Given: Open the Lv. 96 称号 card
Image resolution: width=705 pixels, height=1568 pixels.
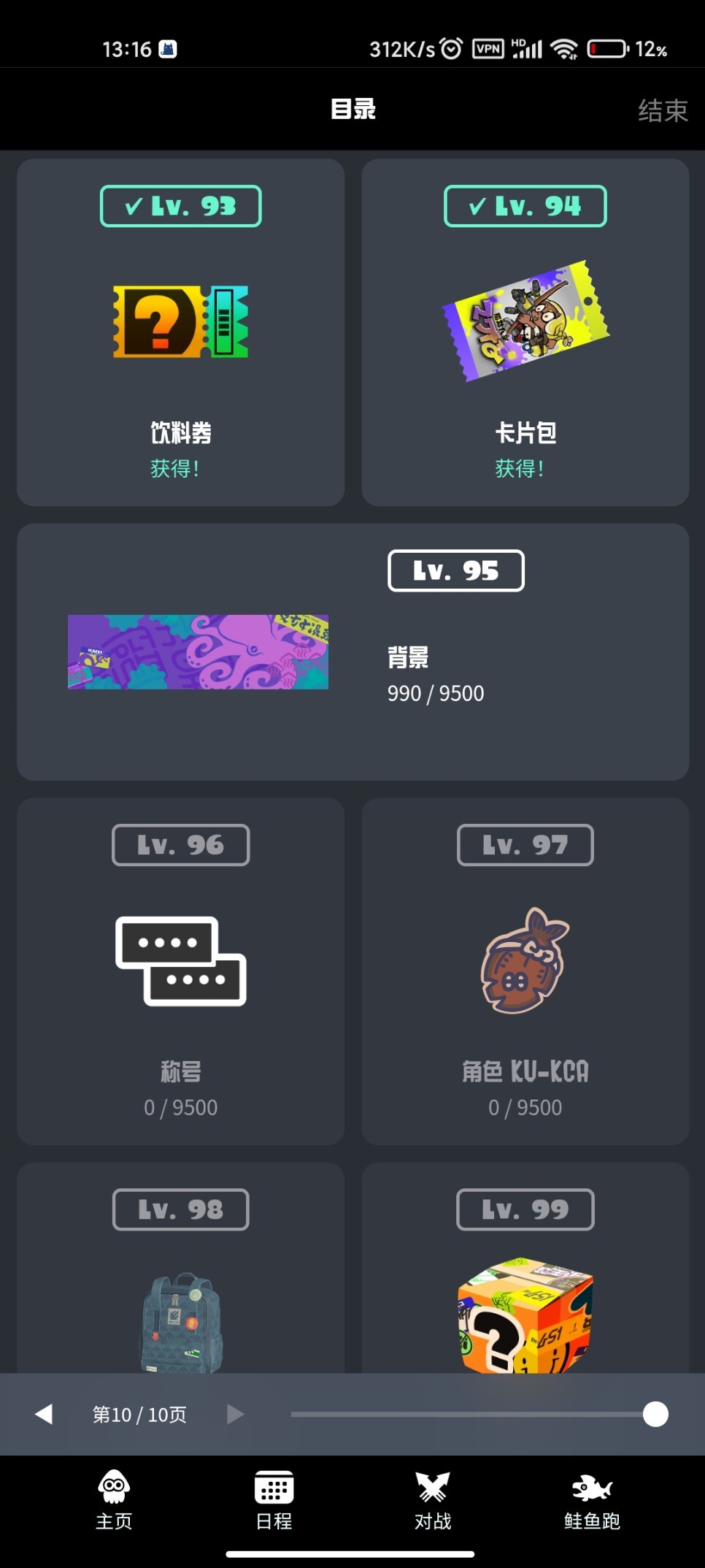Looking at the screenshot, I should 180,971.
